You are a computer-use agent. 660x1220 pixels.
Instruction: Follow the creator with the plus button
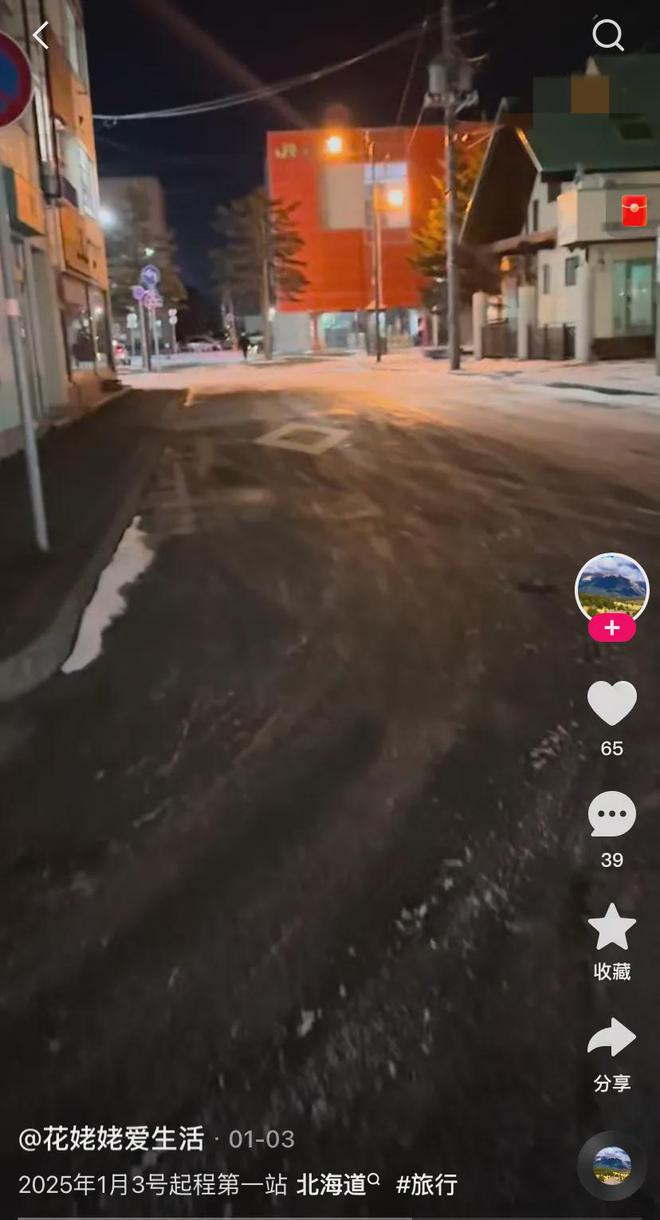click(612, 628)
